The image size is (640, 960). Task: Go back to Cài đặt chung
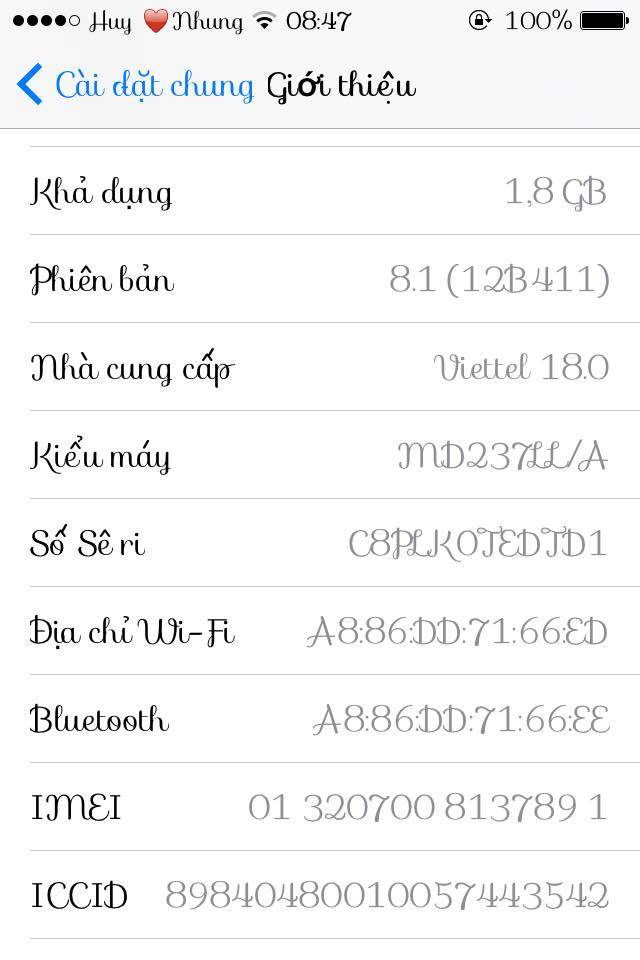point(135,85)
